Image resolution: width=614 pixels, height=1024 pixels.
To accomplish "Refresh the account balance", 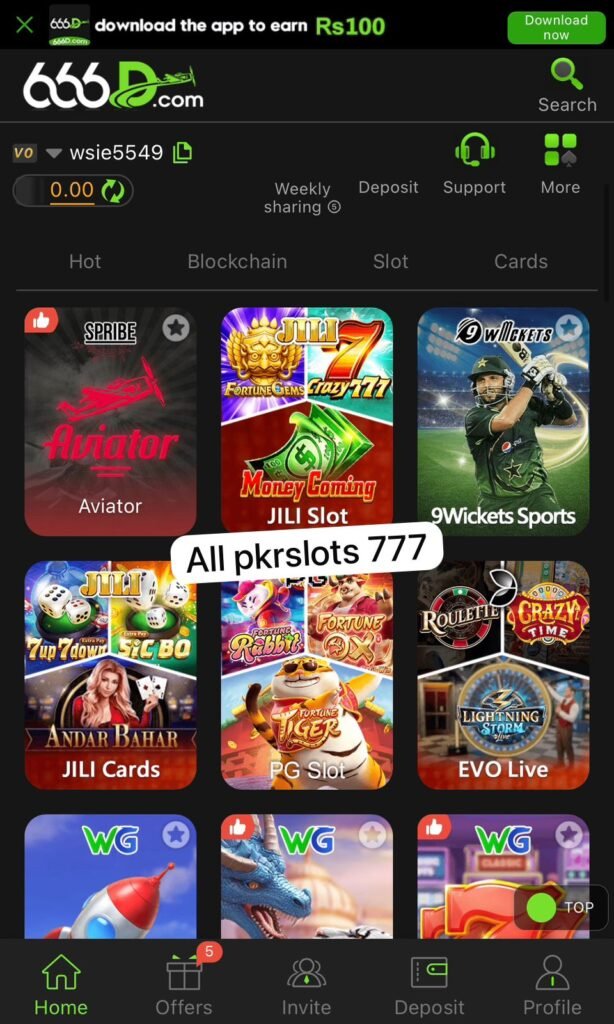I will click(x=113, y=190).
